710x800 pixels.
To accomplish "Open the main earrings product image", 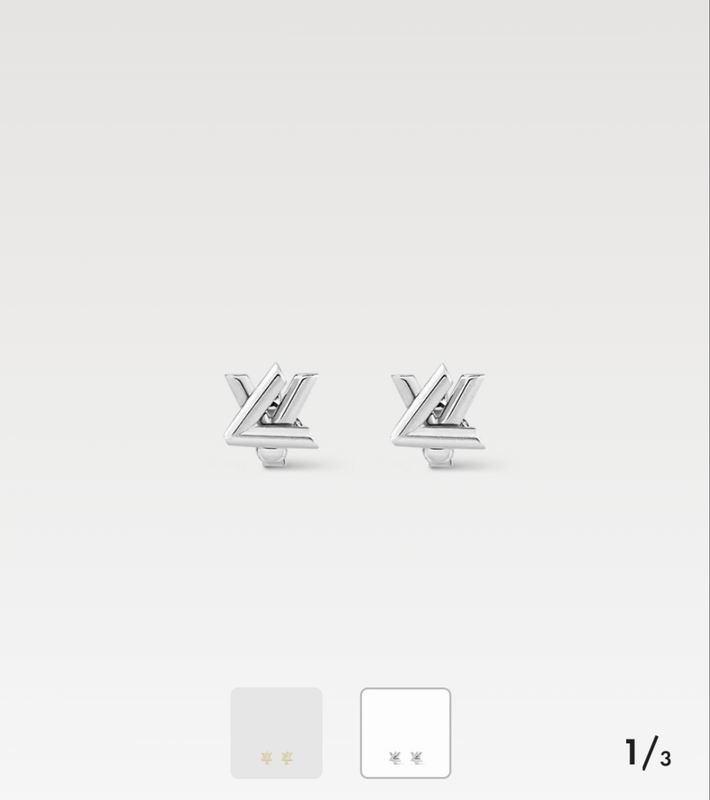I will pyautogui.click(x=353, y=415).
